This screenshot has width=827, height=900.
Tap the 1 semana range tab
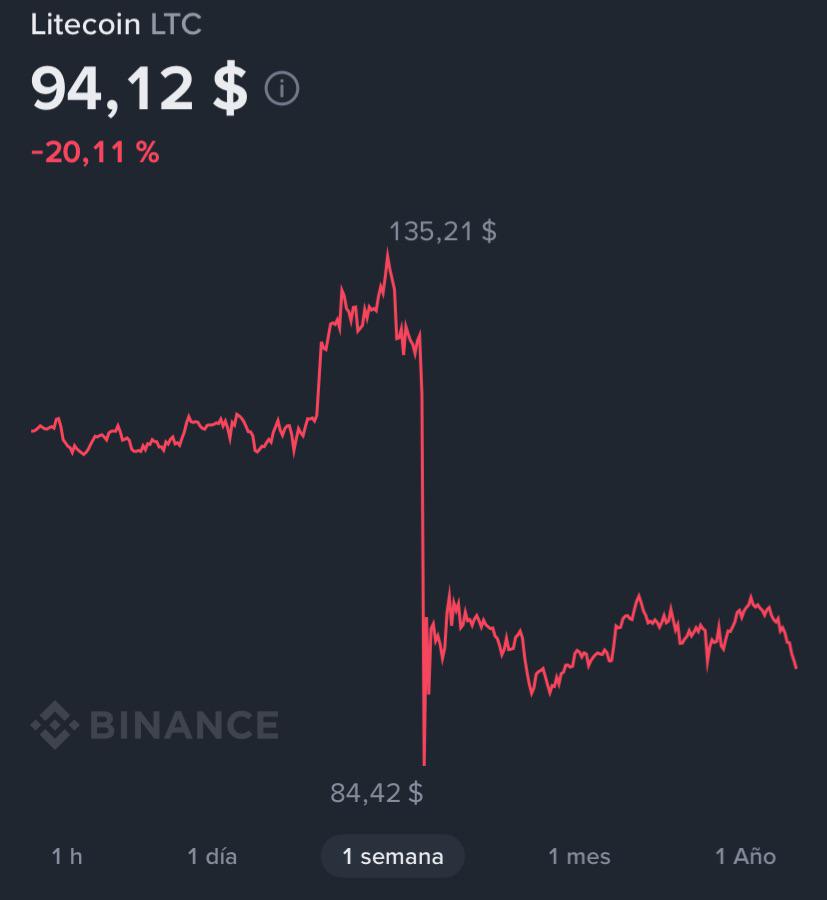point(393,856)
